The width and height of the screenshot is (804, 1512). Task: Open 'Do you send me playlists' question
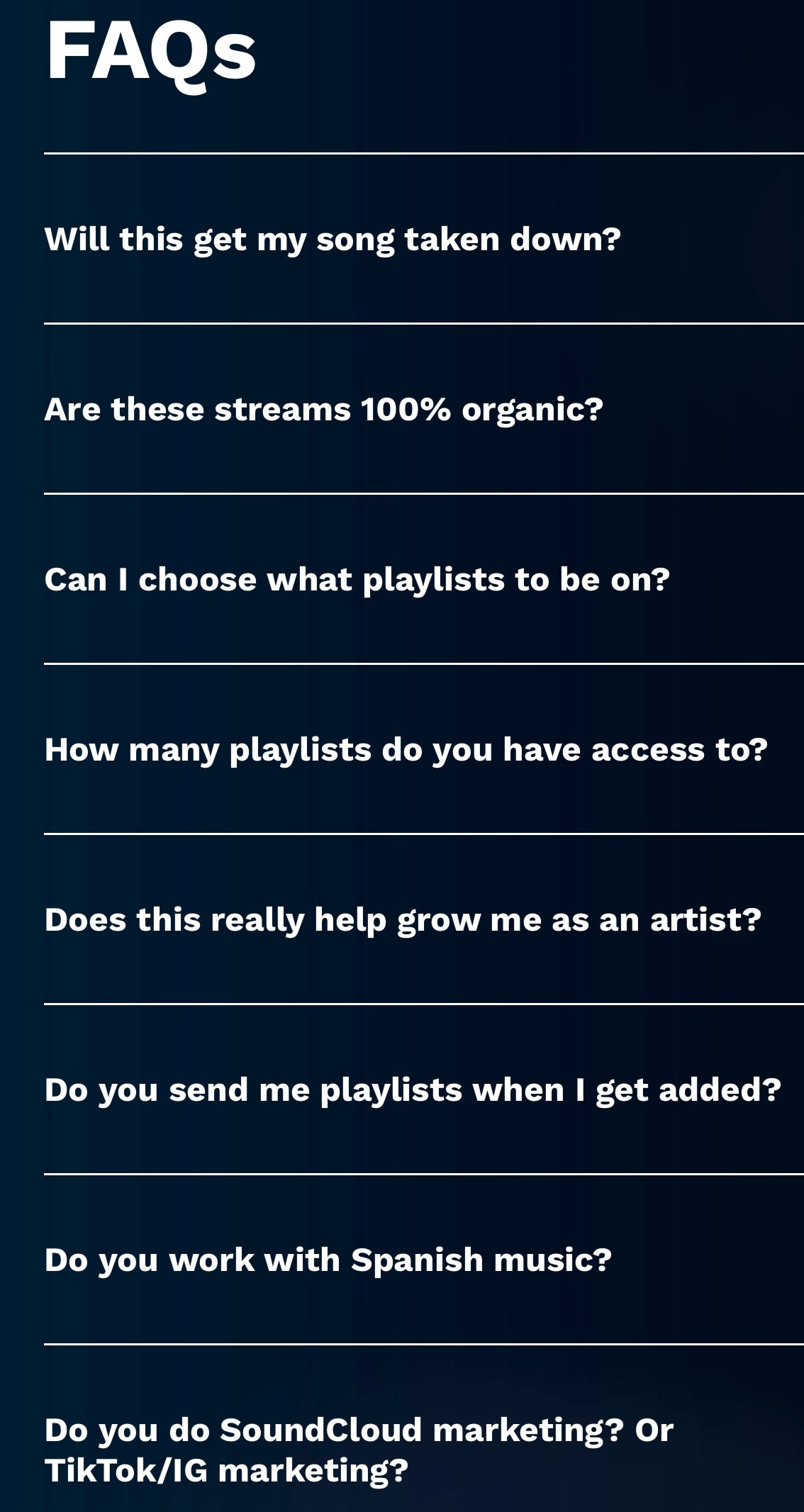pos(412,1090)
